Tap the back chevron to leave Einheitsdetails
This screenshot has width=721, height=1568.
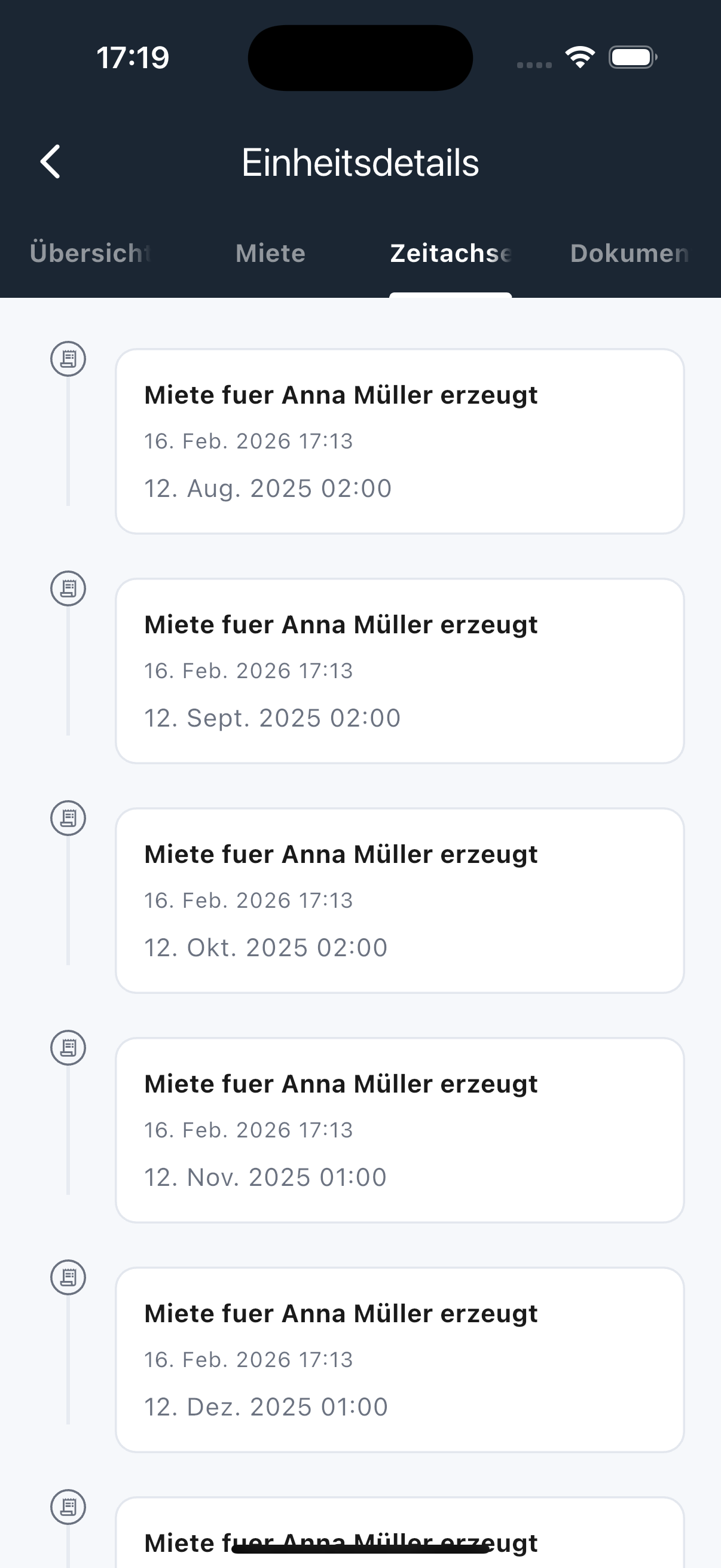tap(51, 161)
